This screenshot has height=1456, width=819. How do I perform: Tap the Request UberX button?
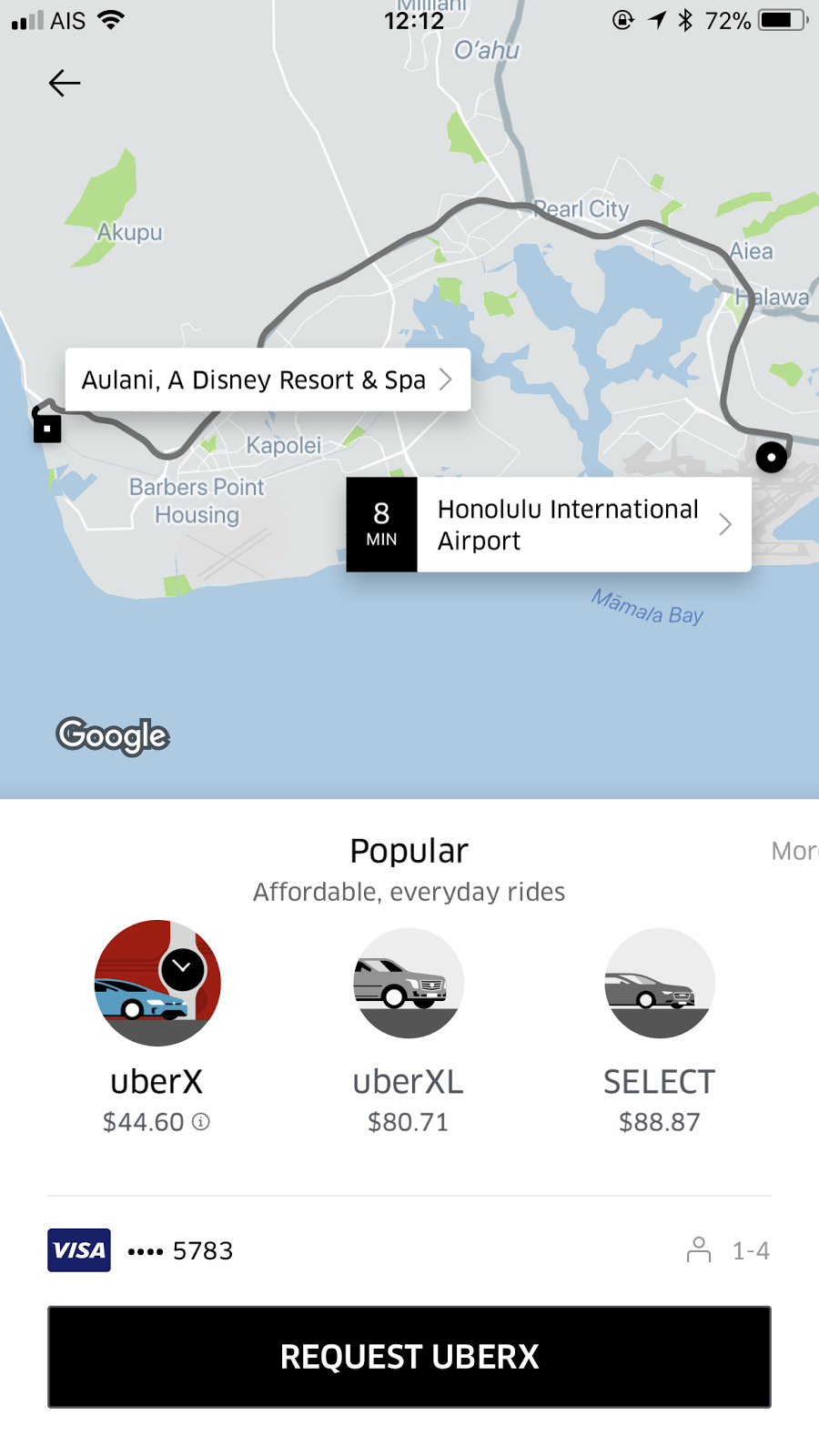click(x=409, y=1357)
